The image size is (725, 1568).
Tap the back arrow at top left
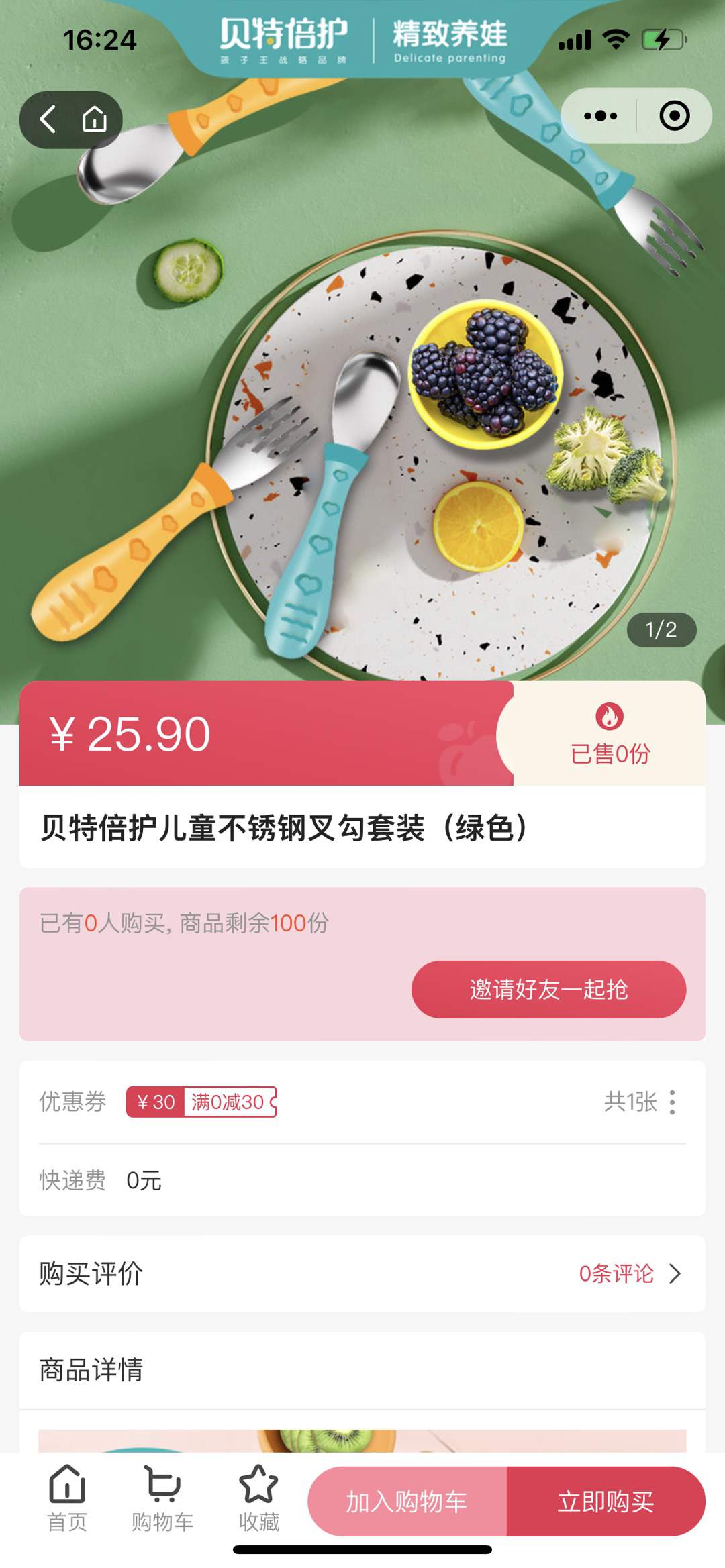pos(47,119)
